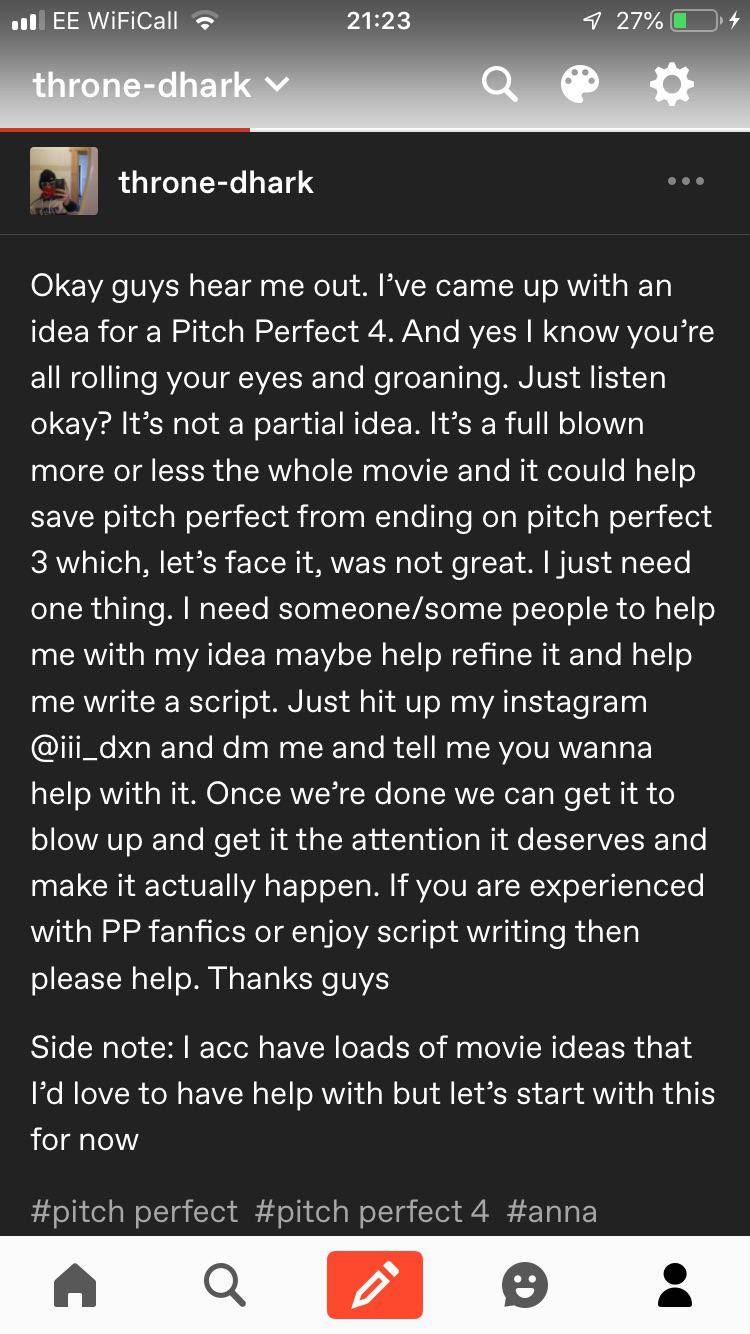Viewport: 750px width, 1334px height.
Task: Tap the throne-dhark username on the post
Action: (215, 182)
